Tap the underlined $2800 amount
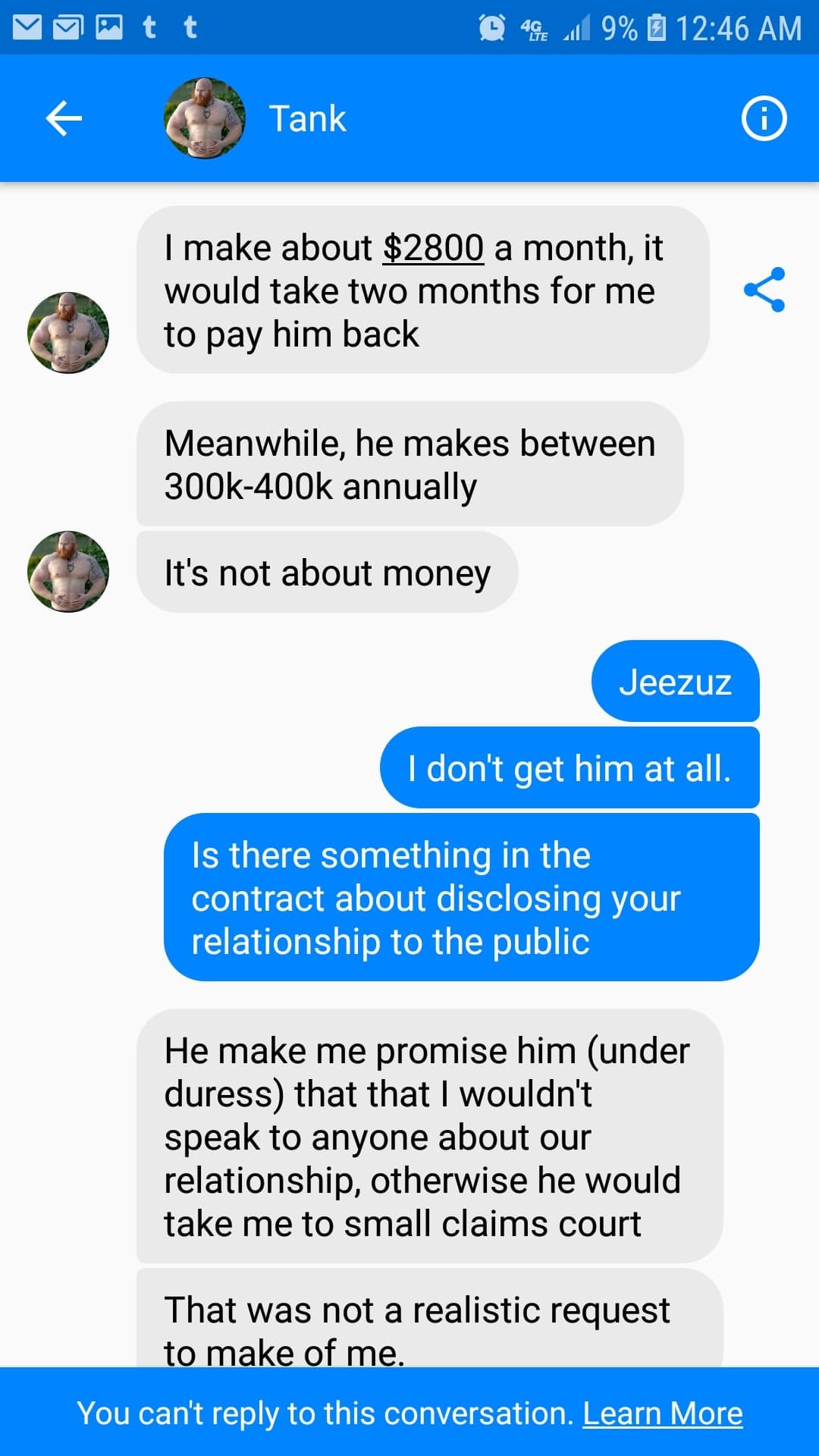This screenshot has width=819, height=1456. 433,248
